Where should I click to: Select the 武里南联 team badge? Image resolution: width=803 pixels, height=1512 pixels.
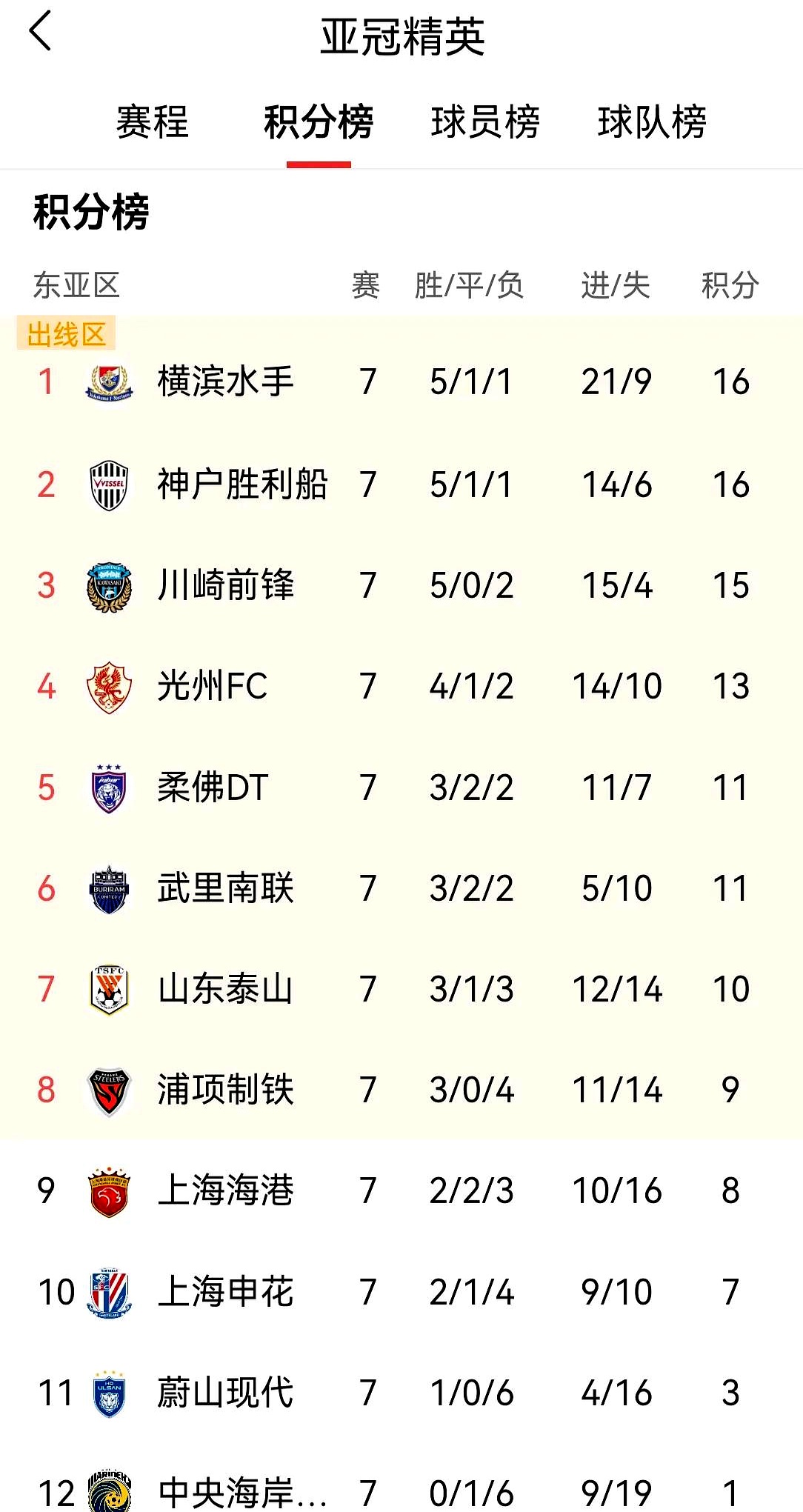tap(109, 888)
